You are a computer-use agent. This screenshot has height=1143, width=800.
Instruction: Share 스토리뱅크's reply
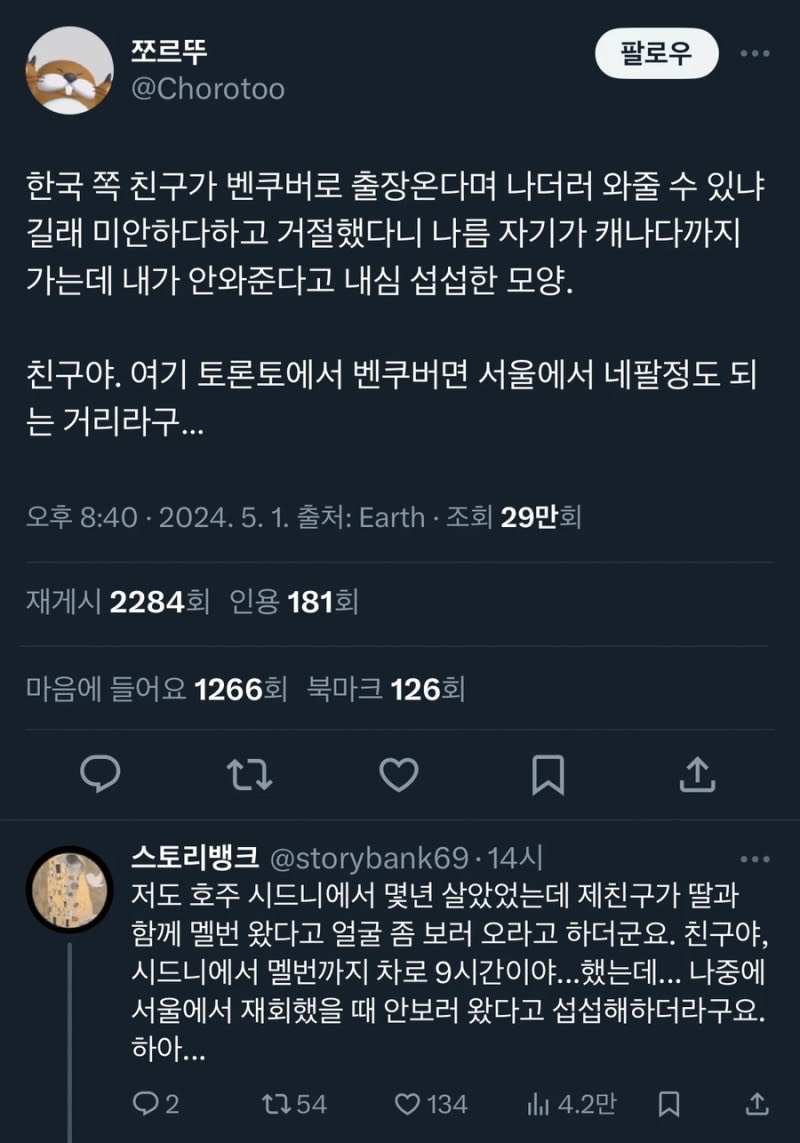point(758,1104)
